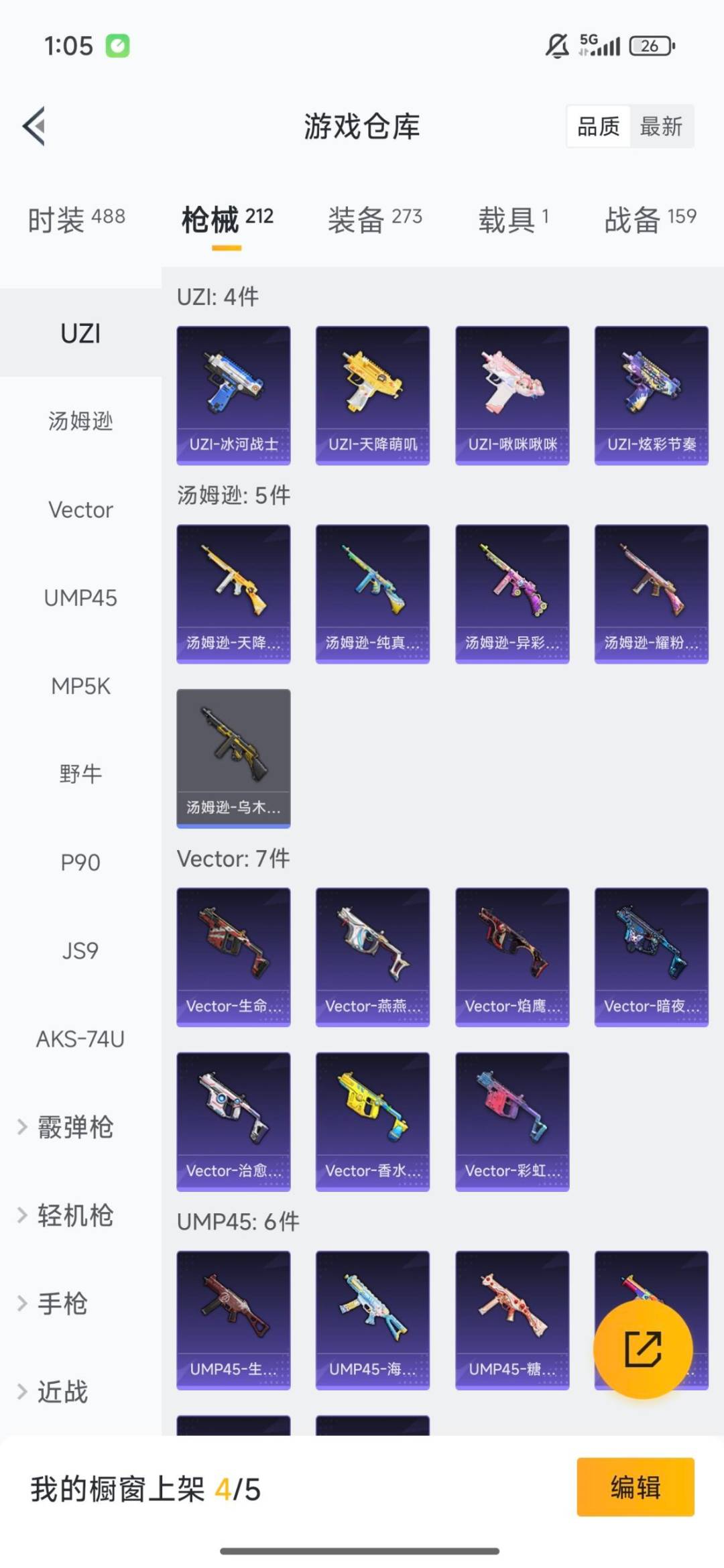Select the UZI-天降萌叽 weapon skin
Viewport: 724px width, 1568px height.
click(373, 394)
